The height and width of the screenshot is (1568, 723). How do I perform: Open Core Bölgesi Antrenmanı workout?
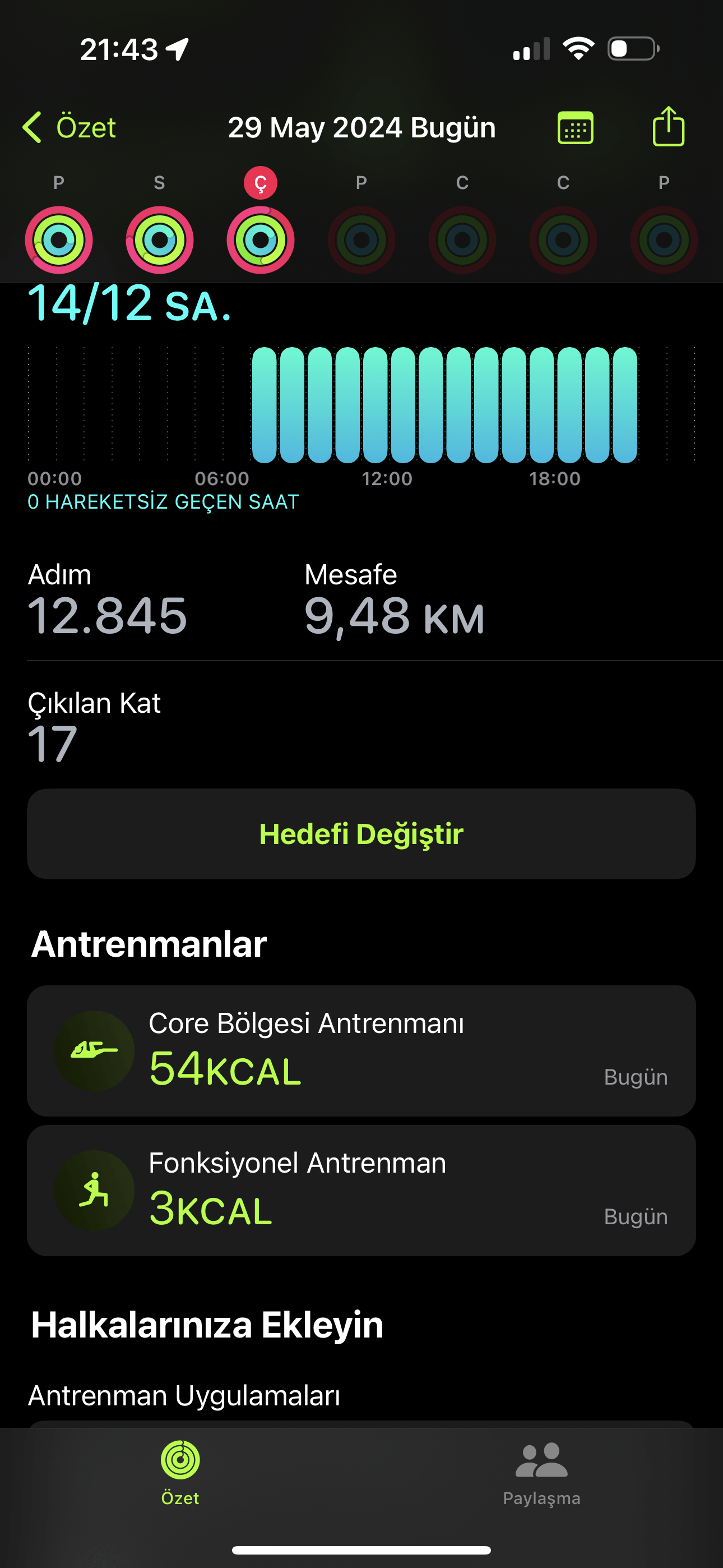[x=361, y=1050]
